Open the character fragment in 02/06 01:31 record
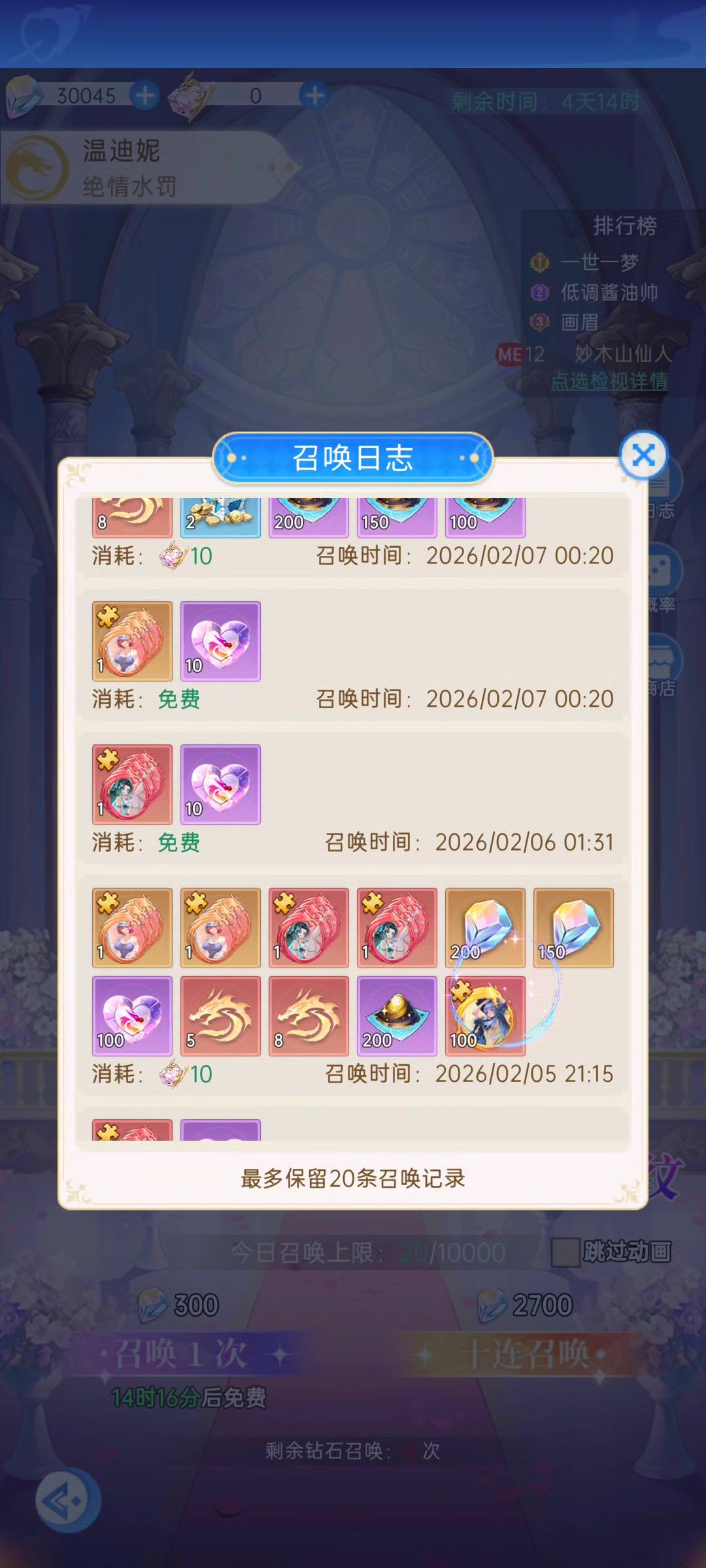 (132, 784)
